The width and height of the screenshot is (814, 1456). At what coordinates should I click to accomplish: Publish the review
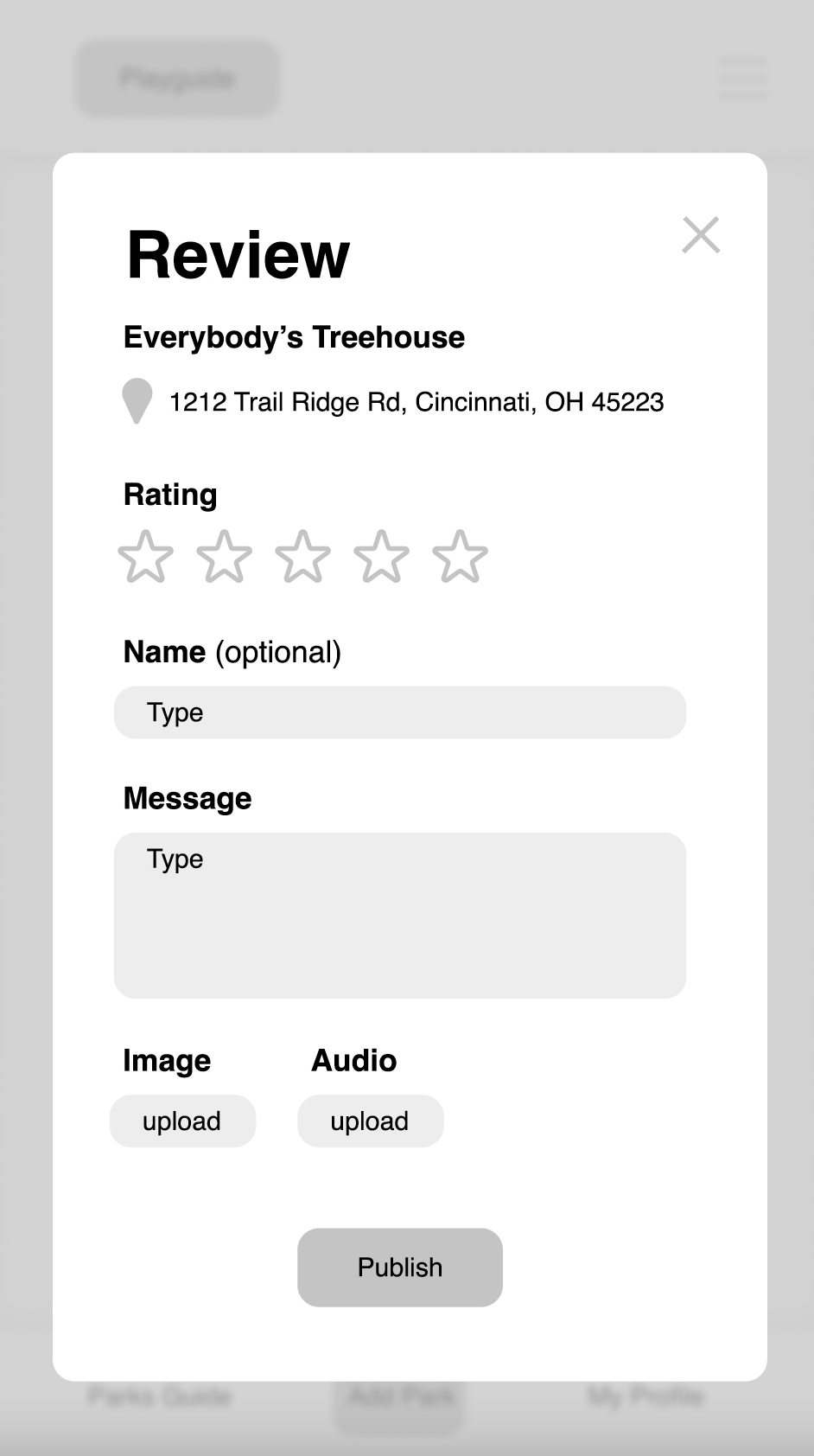399,1268
